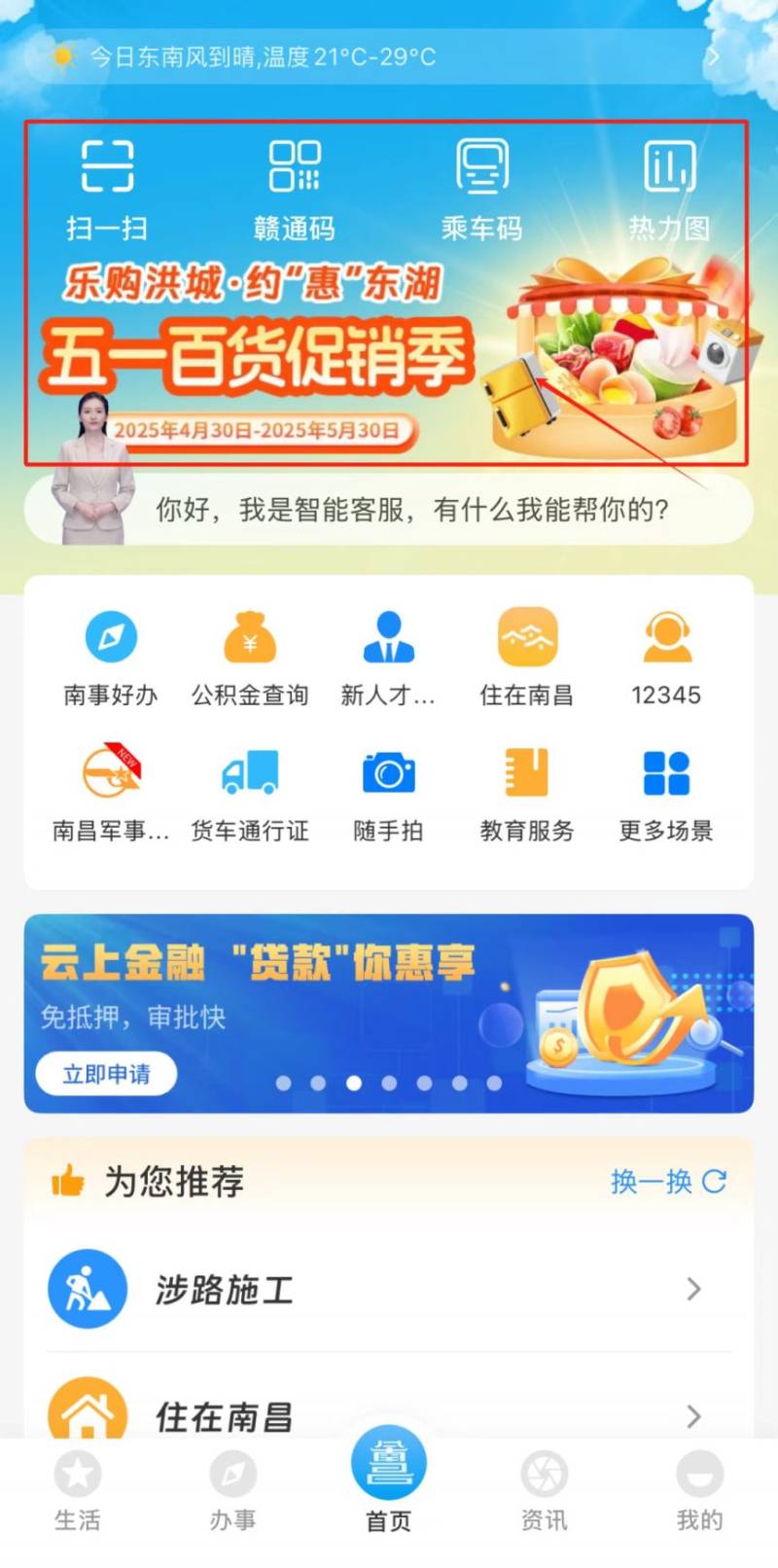Open 南事好办 service
Screen dimensions: 778x1568
[111, 656]
